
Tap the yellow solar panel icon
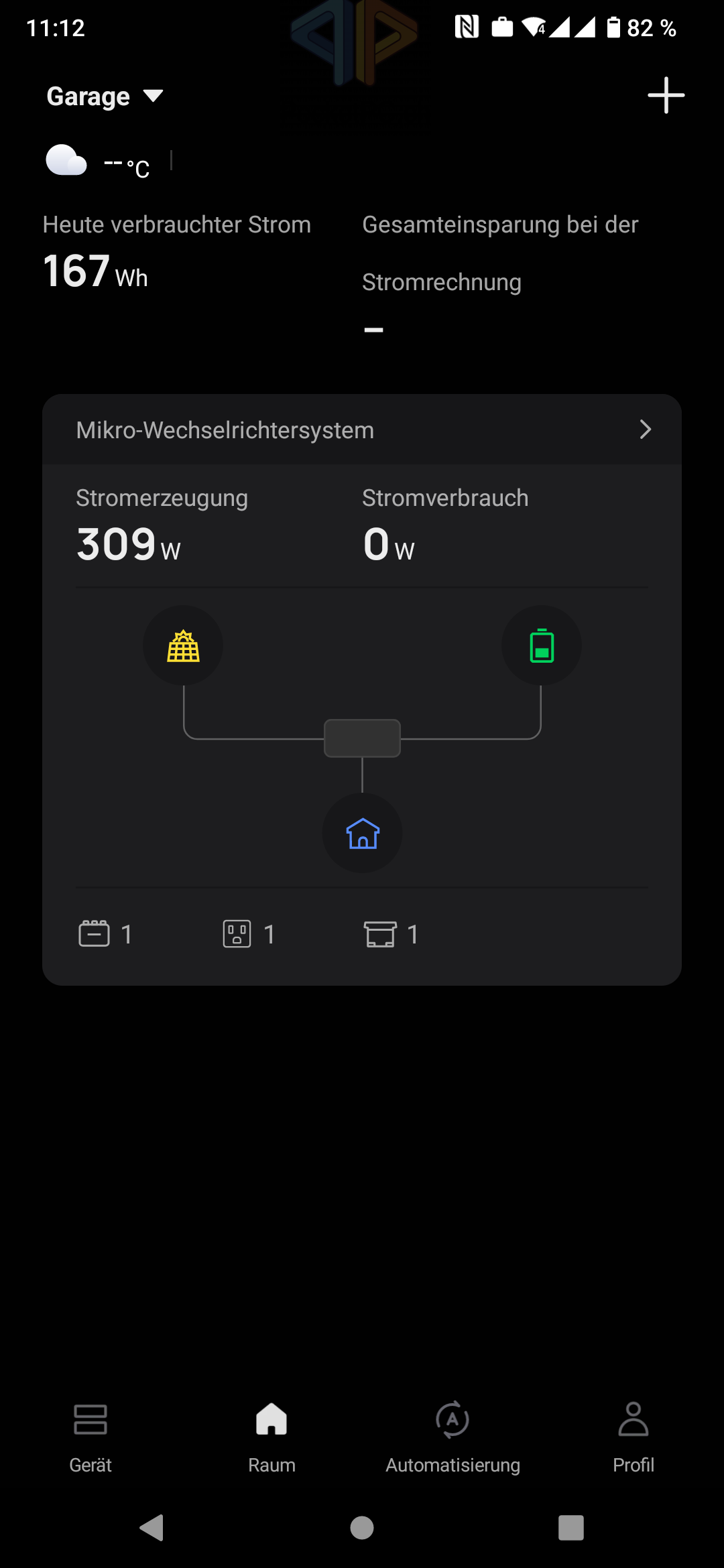click(183, 646)
